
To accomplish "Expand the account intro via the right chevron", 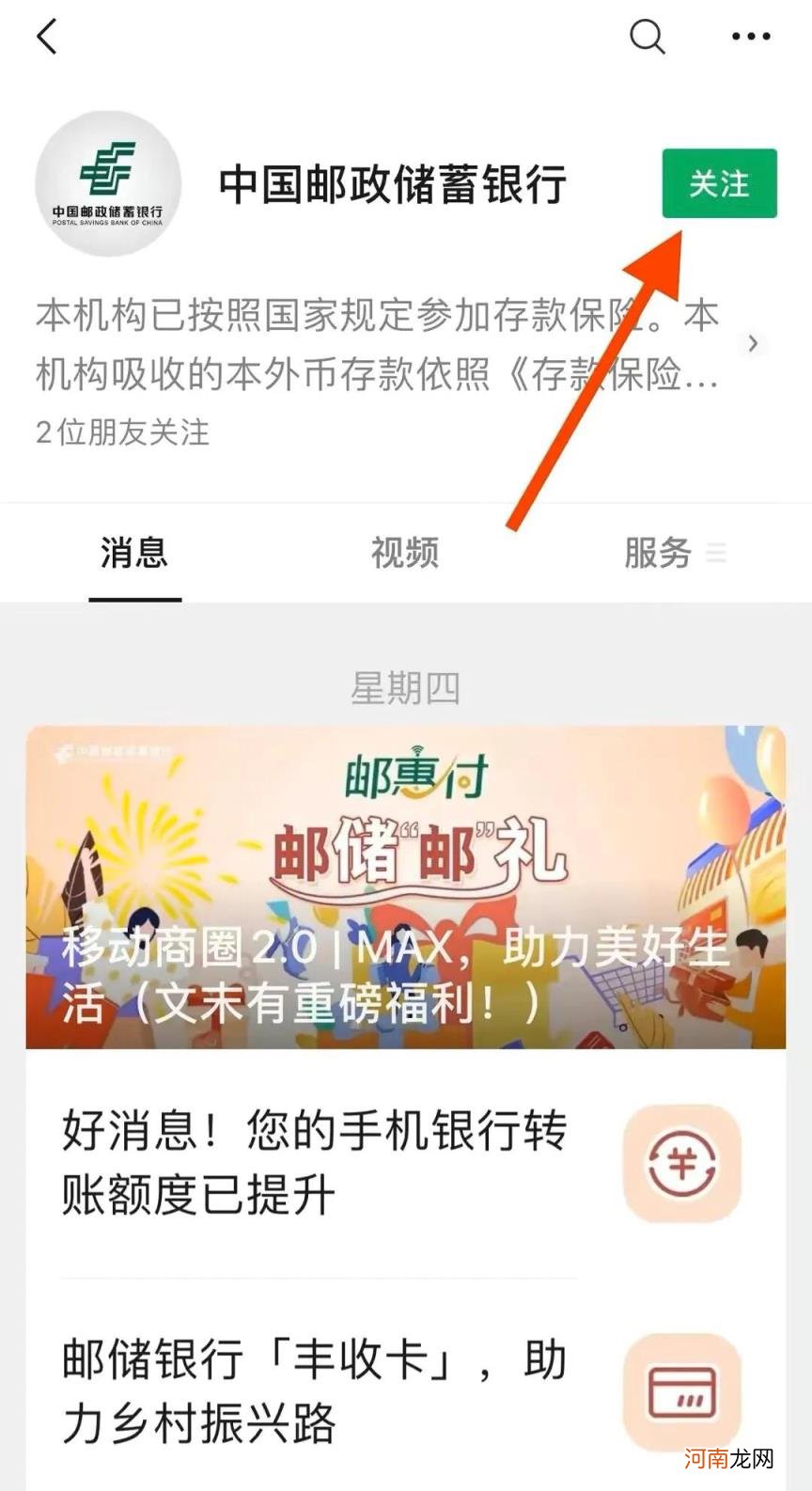I will coord(752,344).
